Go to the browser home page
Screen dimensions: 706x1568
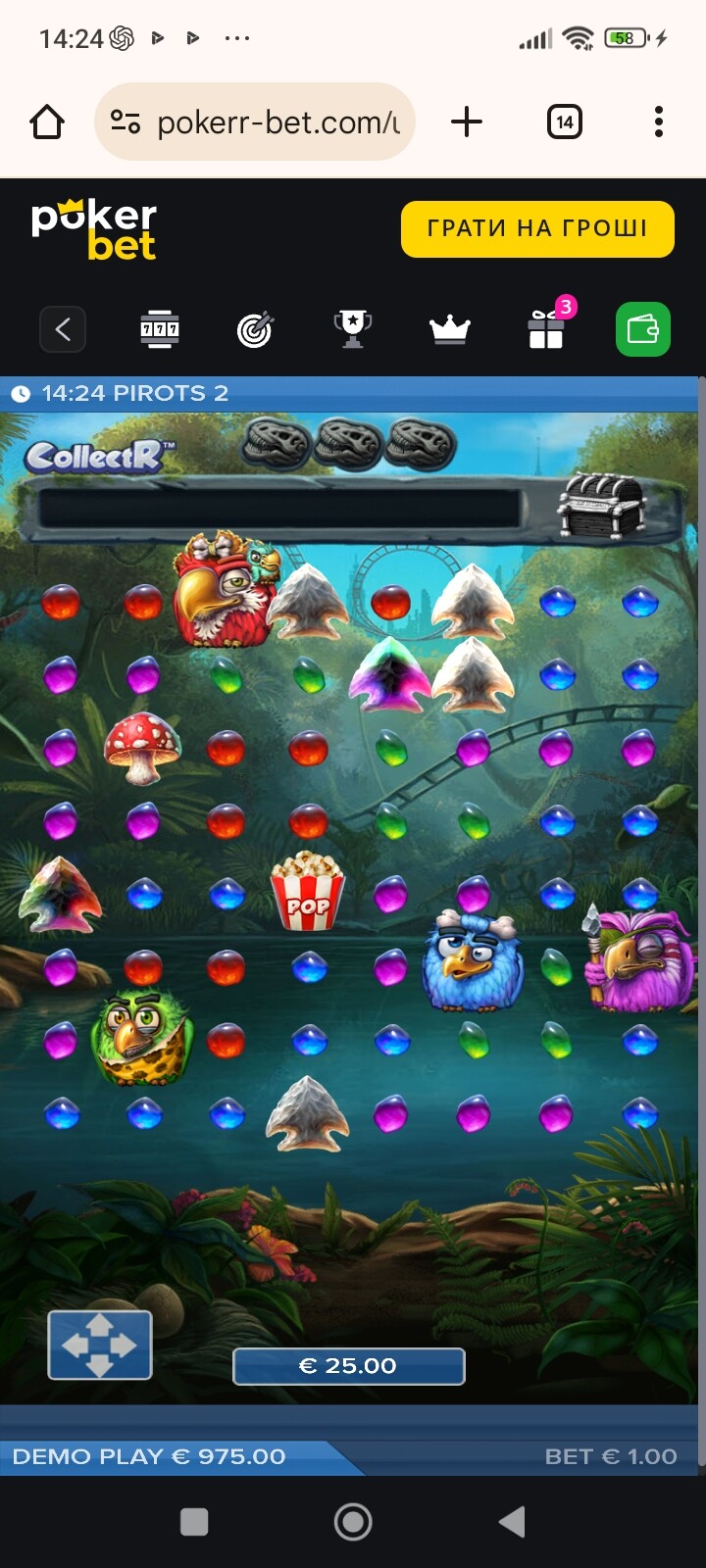pos(47,122)
